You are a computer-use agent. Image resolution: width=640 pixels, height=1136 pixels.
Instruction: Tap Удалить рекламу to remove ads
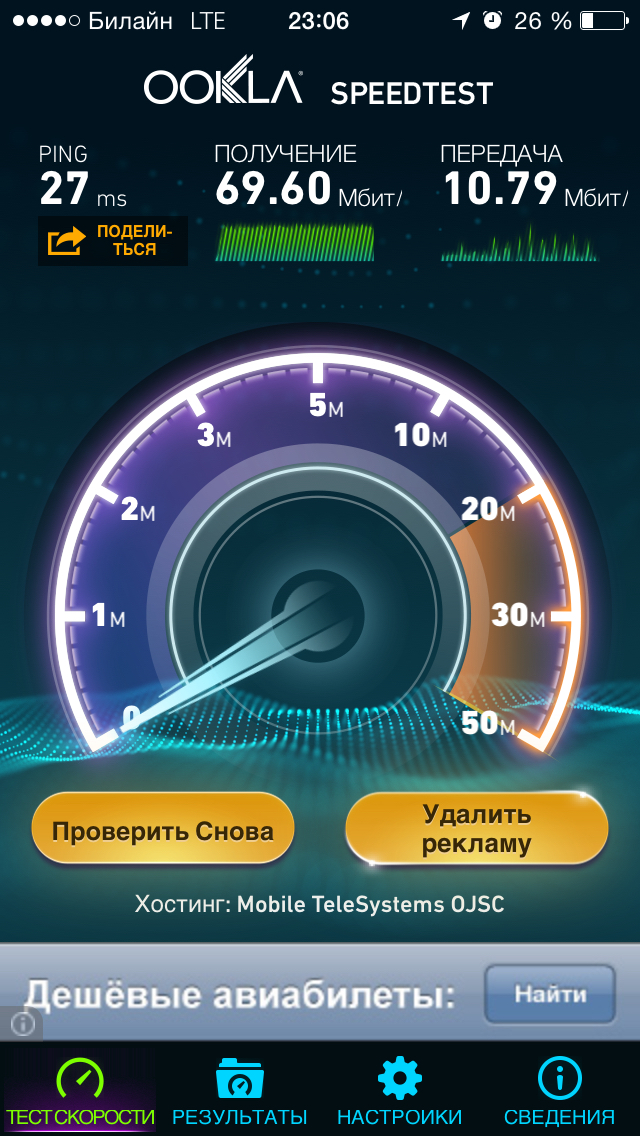(476, 831)
